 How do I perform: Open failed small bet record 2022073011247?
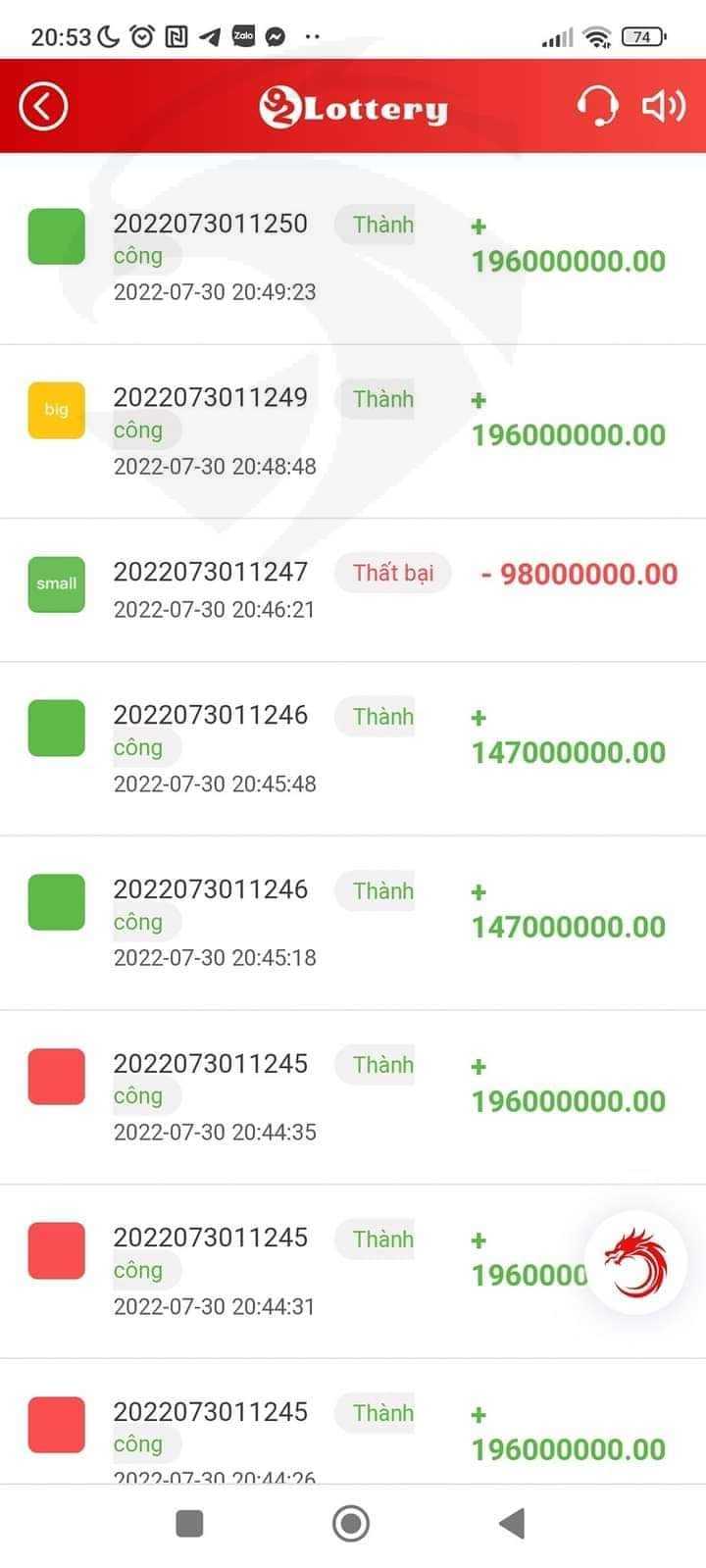pyautogui.click(x=353, y=588)
